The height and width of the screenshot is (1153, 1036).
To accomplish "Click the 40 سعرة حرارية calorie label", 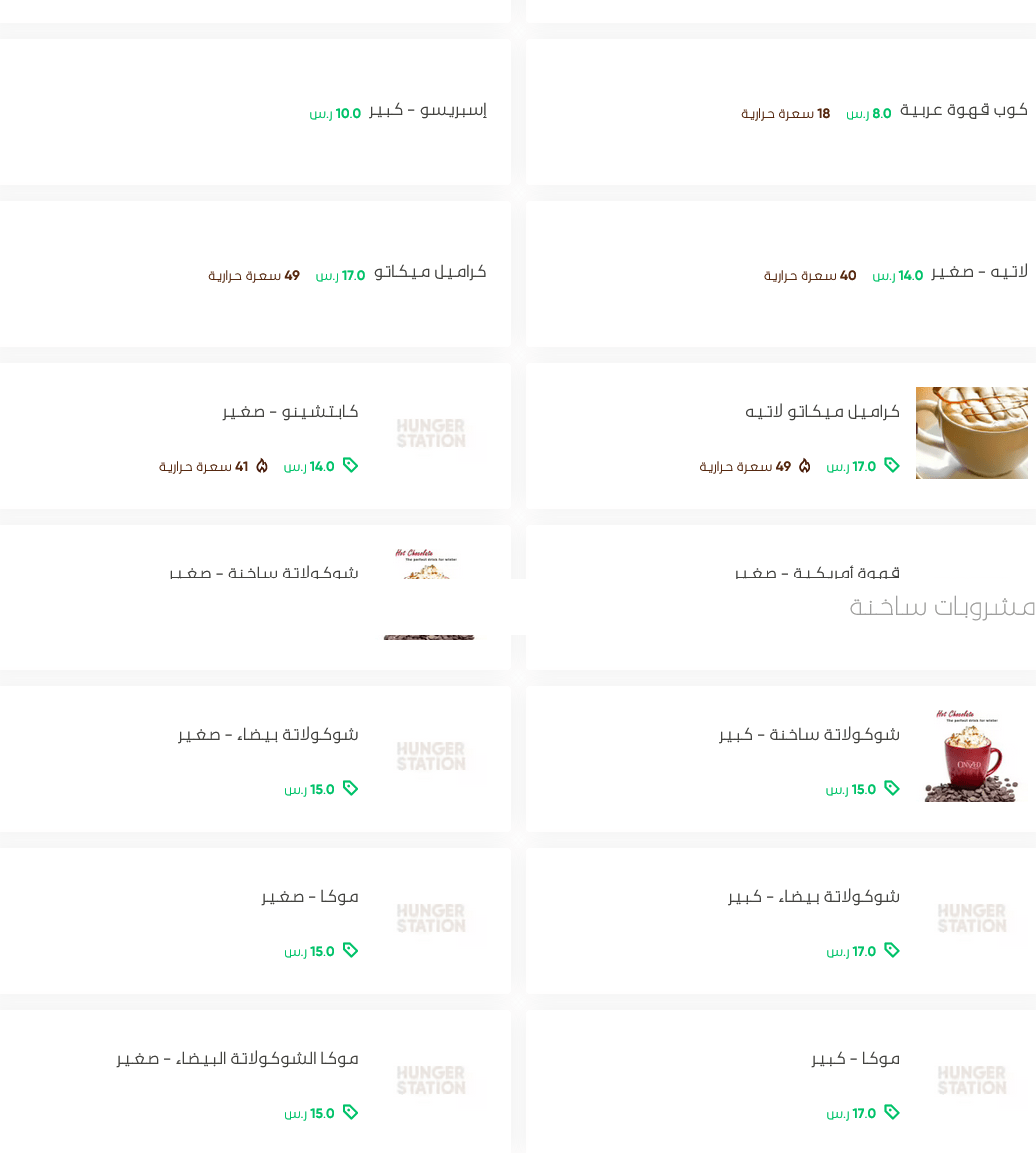I will point(810,275).
